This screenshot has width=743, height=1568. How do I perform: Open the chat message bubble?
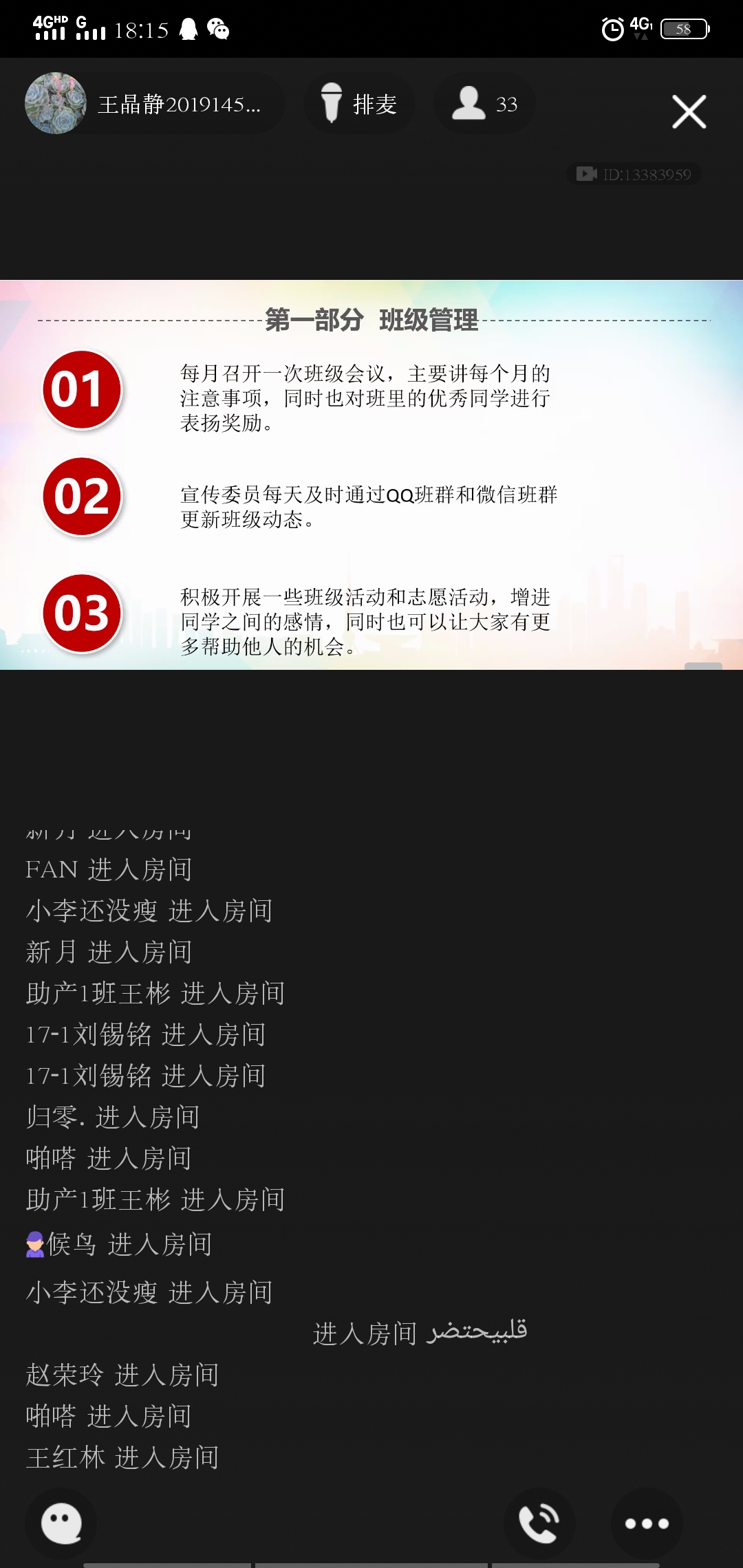pyautogui.click(x=61, y=1523)
